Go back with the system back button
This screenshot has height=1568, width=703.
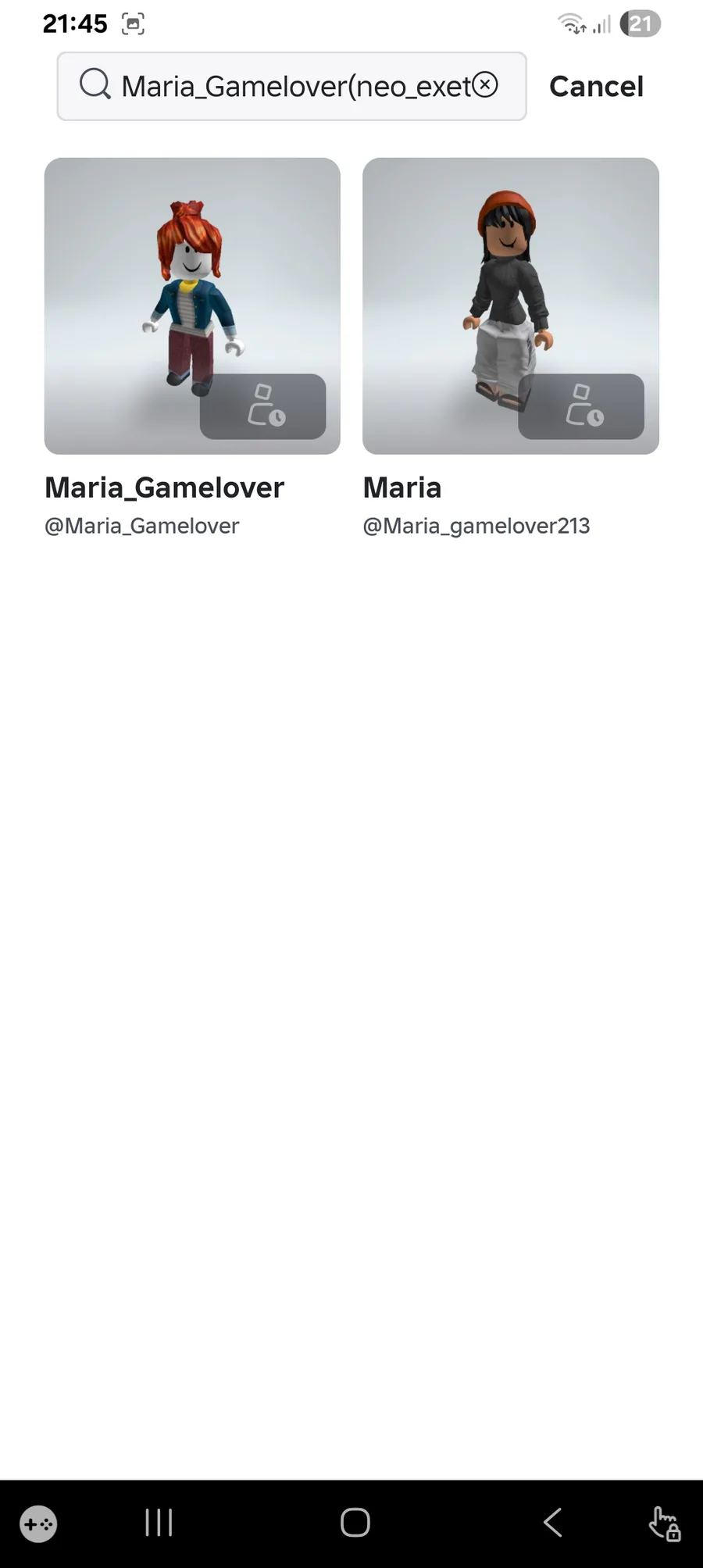click(552, 1523)
